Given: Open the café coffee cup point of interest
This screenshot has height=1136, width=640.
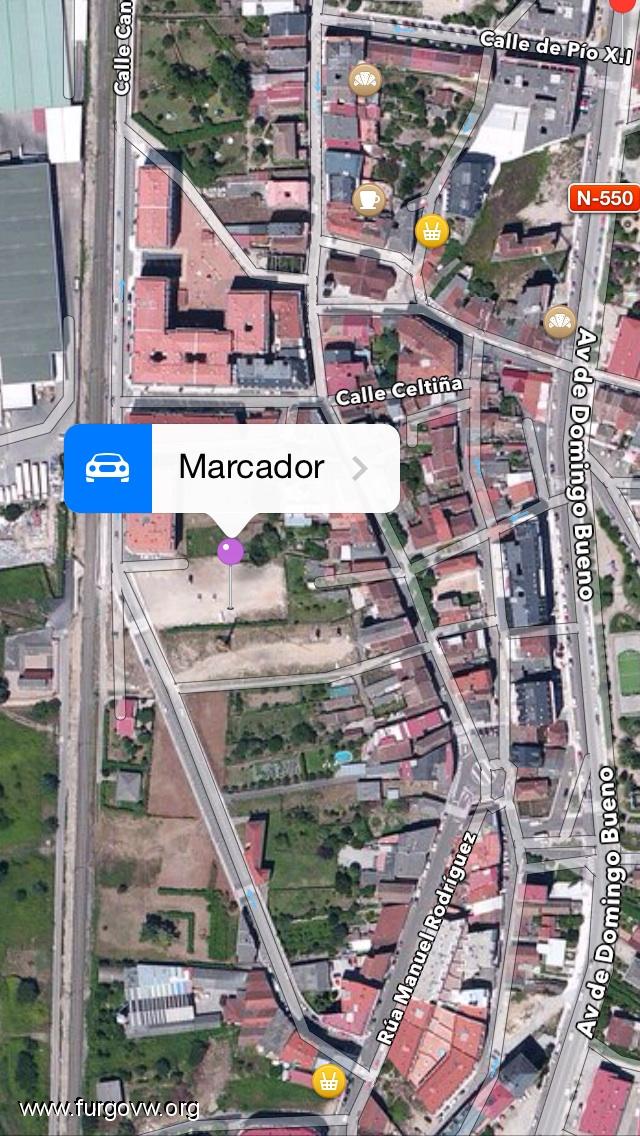Looking at the screenshot, I should pos(369,199).
